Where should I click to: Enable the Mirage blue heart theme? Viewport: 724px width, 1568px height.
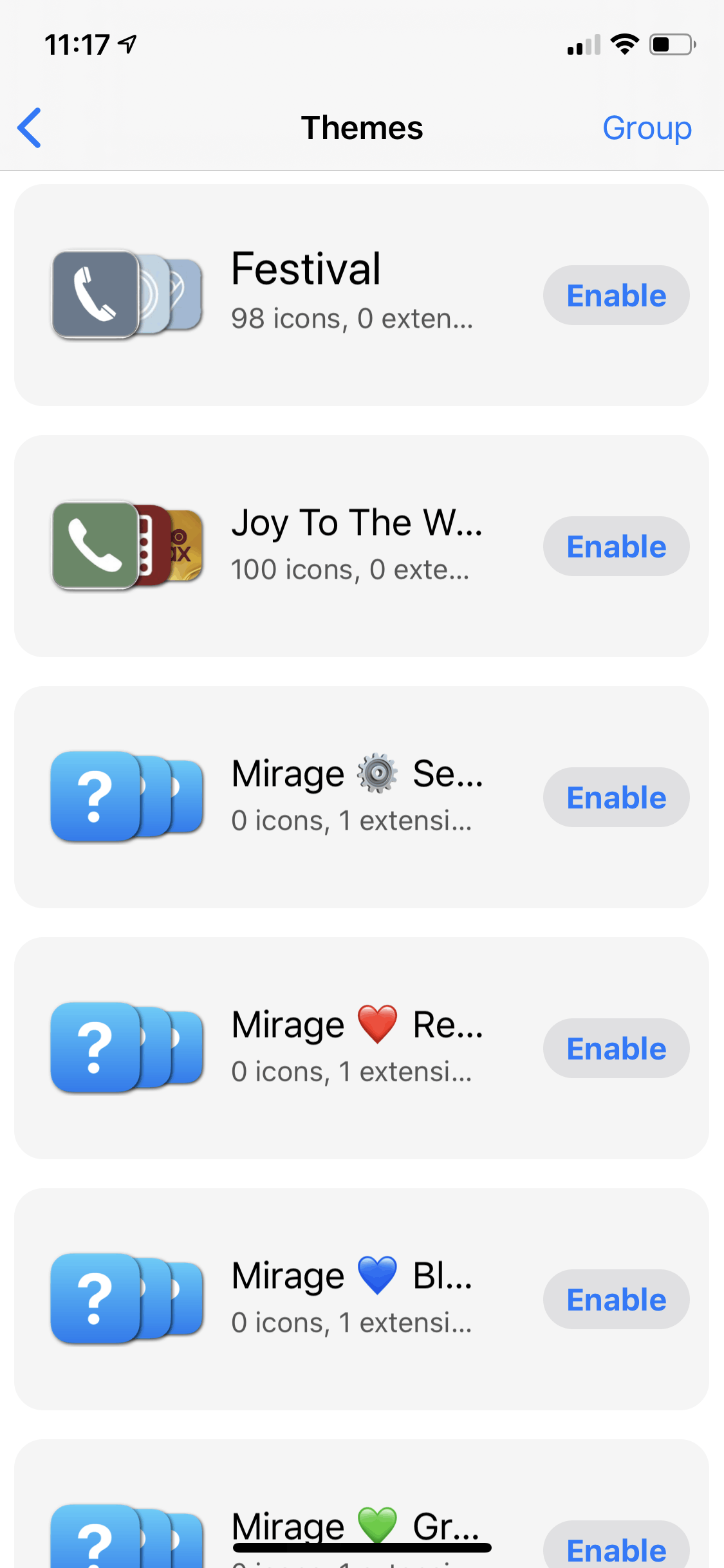point(616,1300)
